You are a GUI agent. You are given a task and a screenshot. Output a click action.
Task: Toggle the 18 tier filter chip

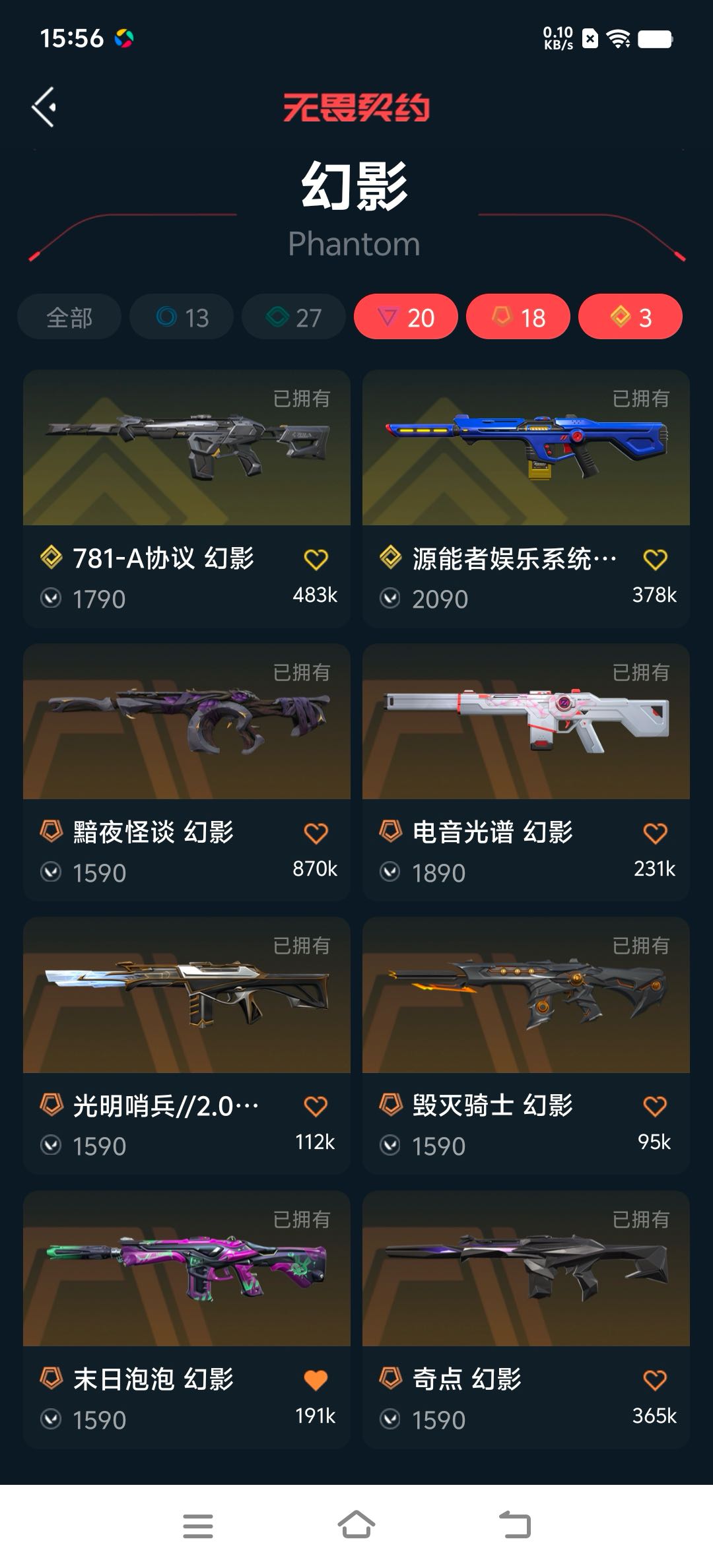[x=518, y=317]
